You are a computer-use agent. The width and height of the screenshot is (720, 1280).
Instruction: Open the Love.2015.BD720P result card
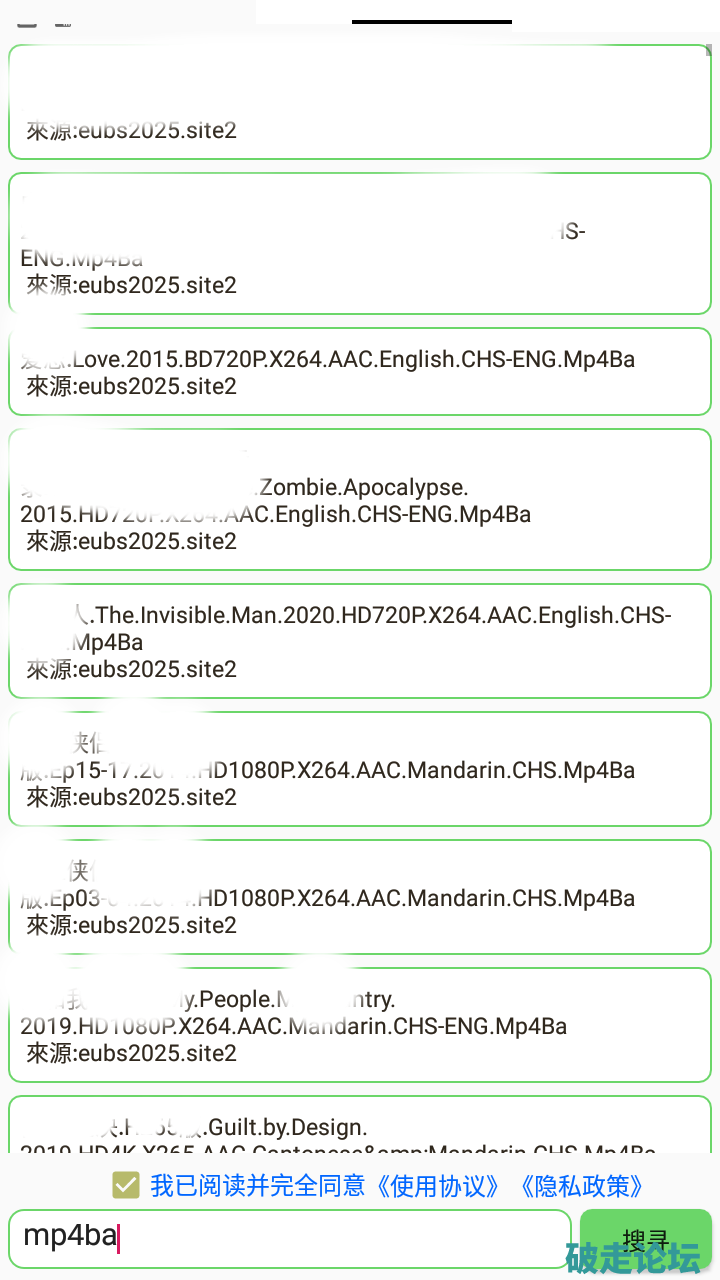tap(360, 372)
